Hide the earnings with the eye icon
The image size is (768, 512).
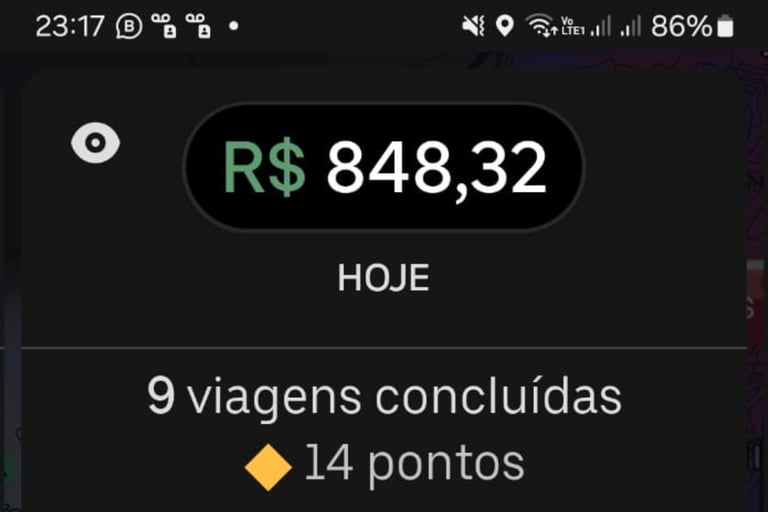tap(96, 144)
